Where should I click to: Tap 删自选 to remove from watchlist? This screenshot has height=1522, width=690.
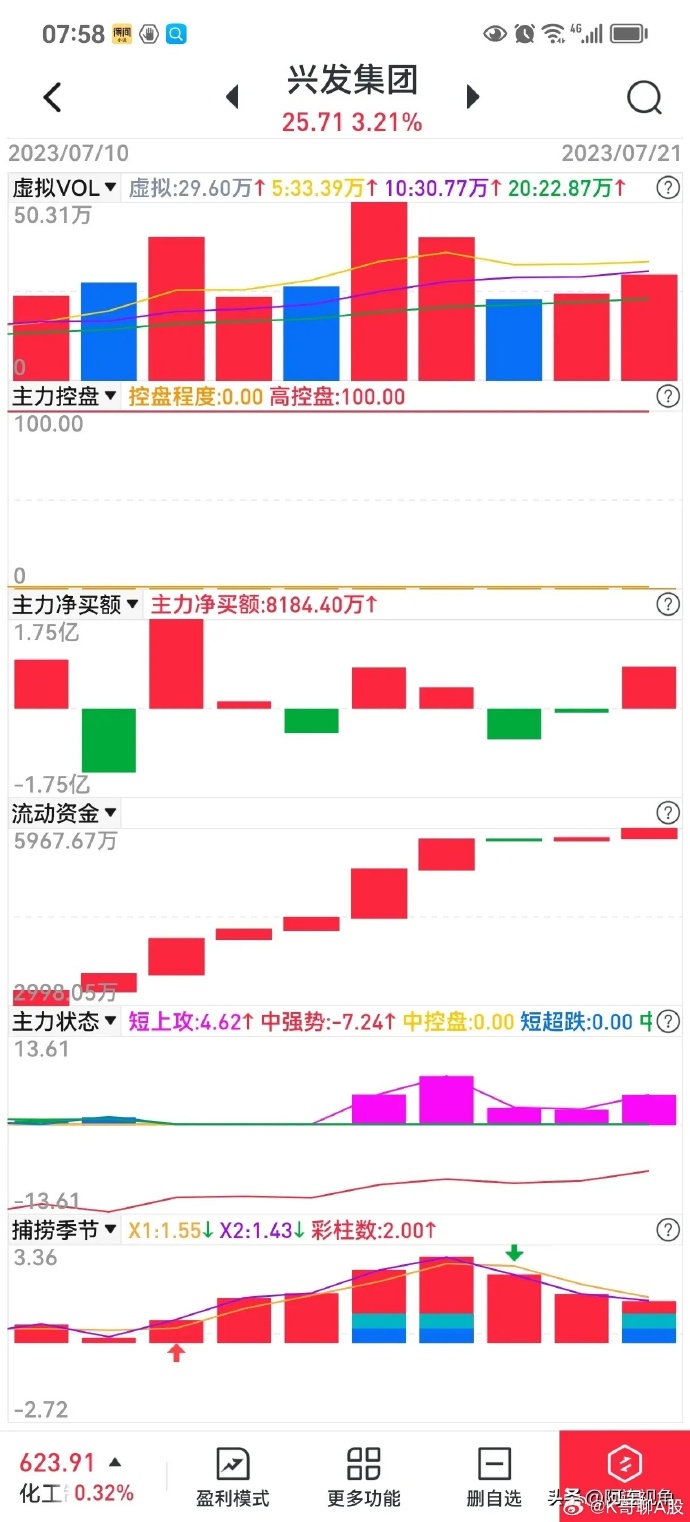[494, 1477]
